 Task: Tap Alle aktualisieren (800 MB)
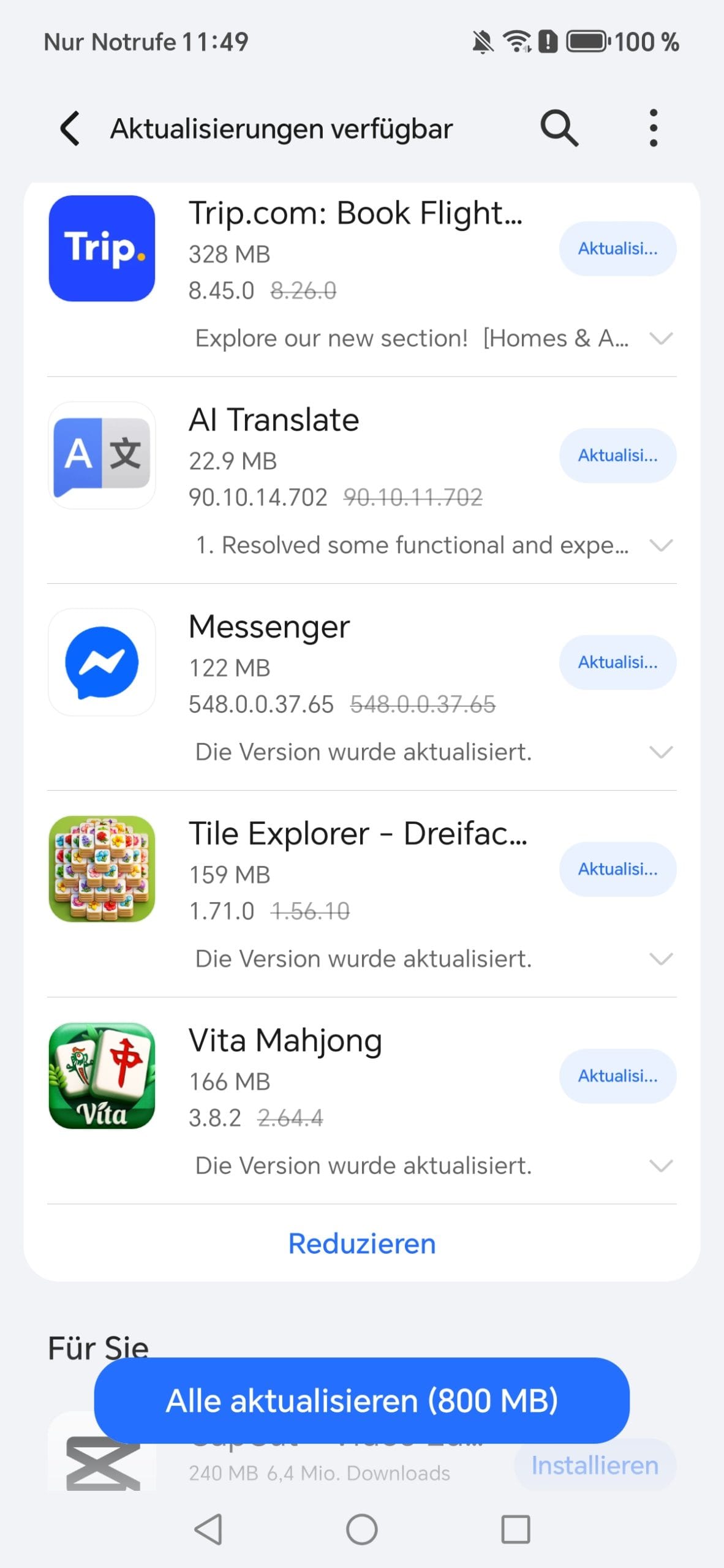click(361, 1401)
